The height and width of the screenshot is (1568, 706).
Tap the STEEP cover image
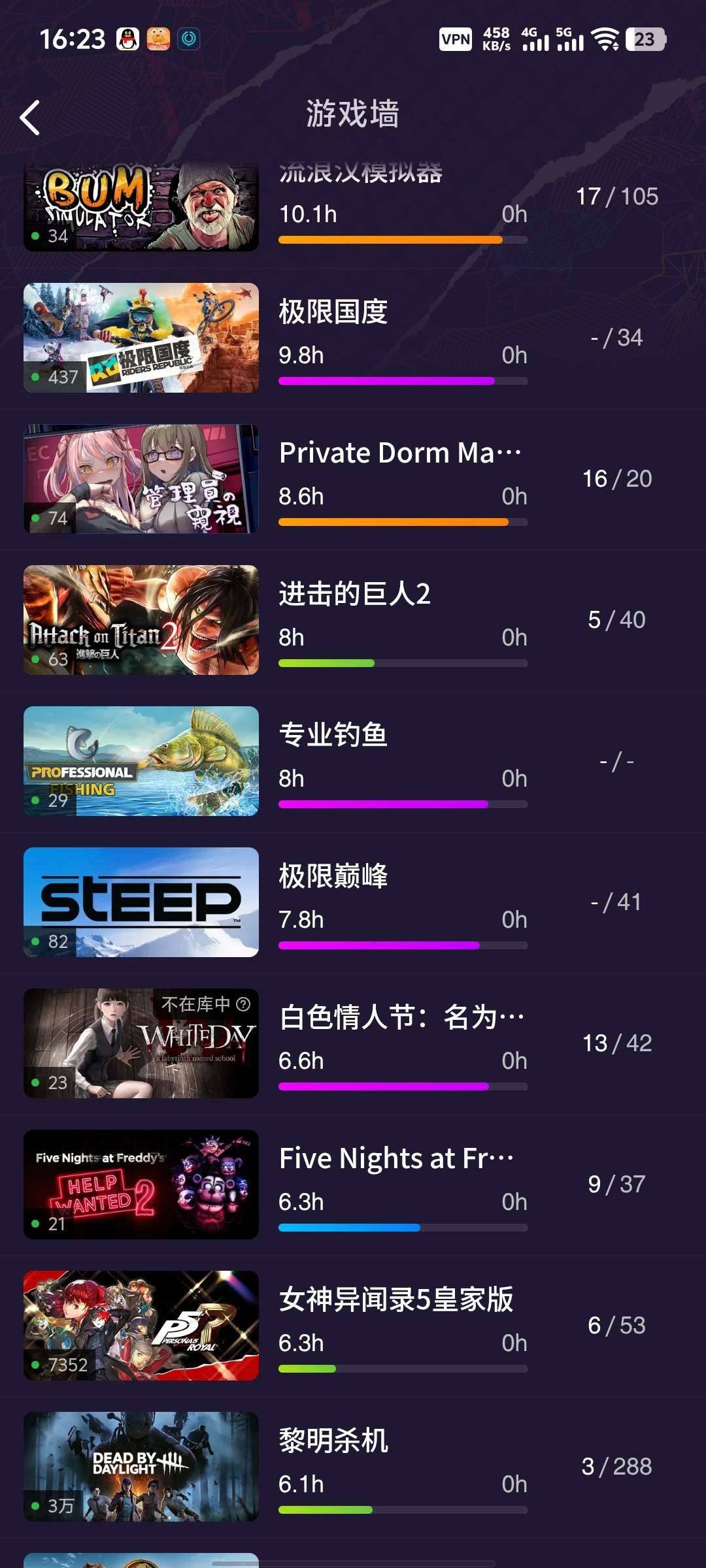click(x=141, y=902)
